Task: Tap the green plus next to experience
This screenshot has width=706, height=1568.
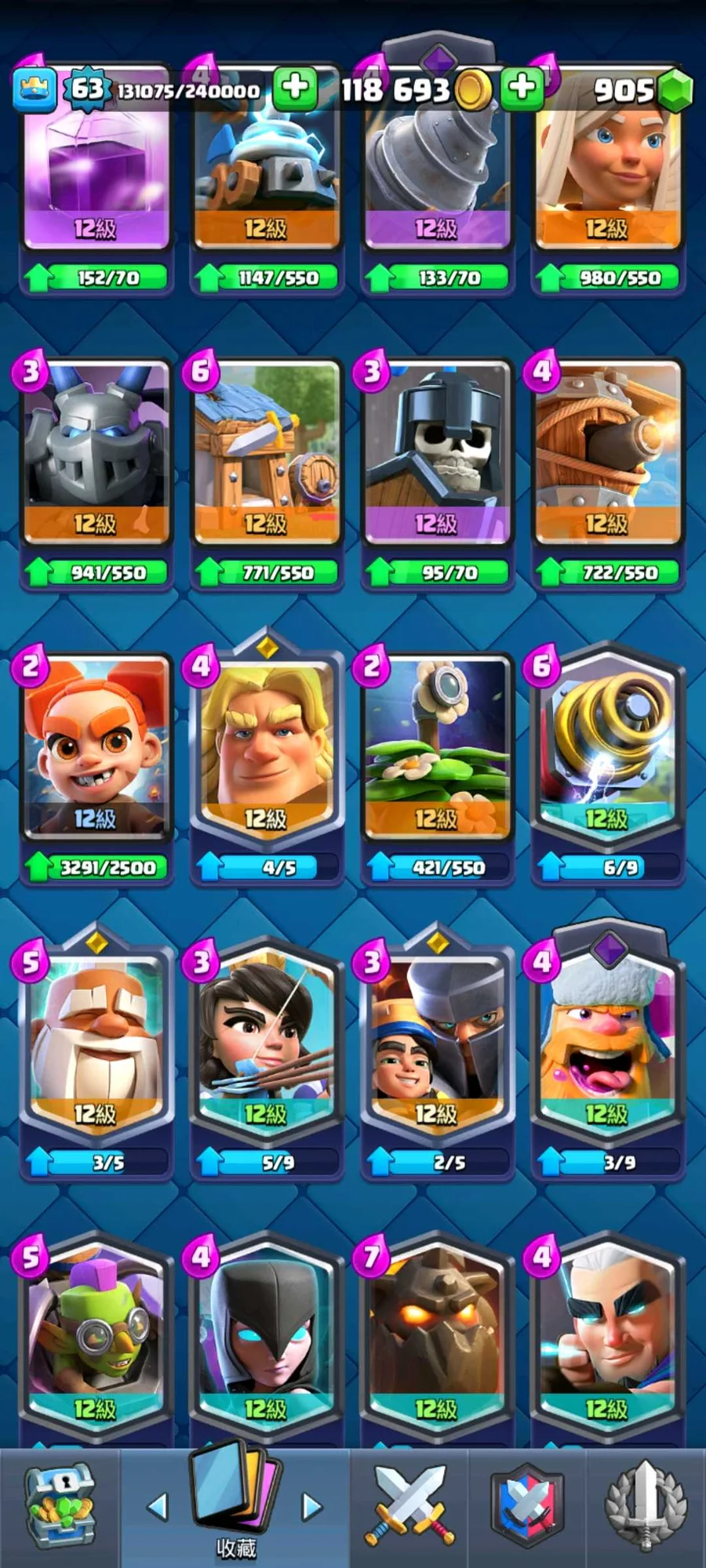Action: coord(295,88)
